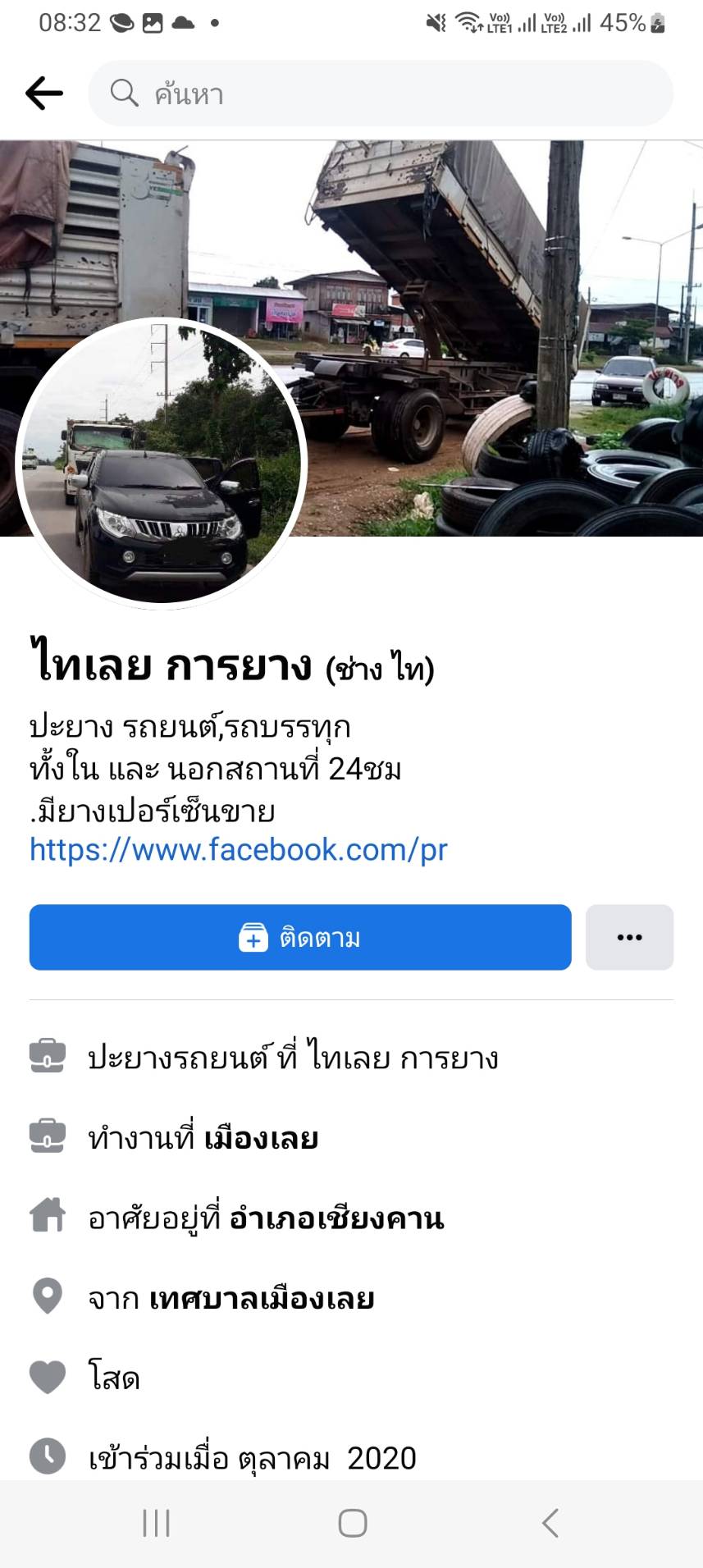The height and width of the screenshot is (1568, 703).
Task: Follow this profile with ติดตาม button
Action: [x=300, y=938]
